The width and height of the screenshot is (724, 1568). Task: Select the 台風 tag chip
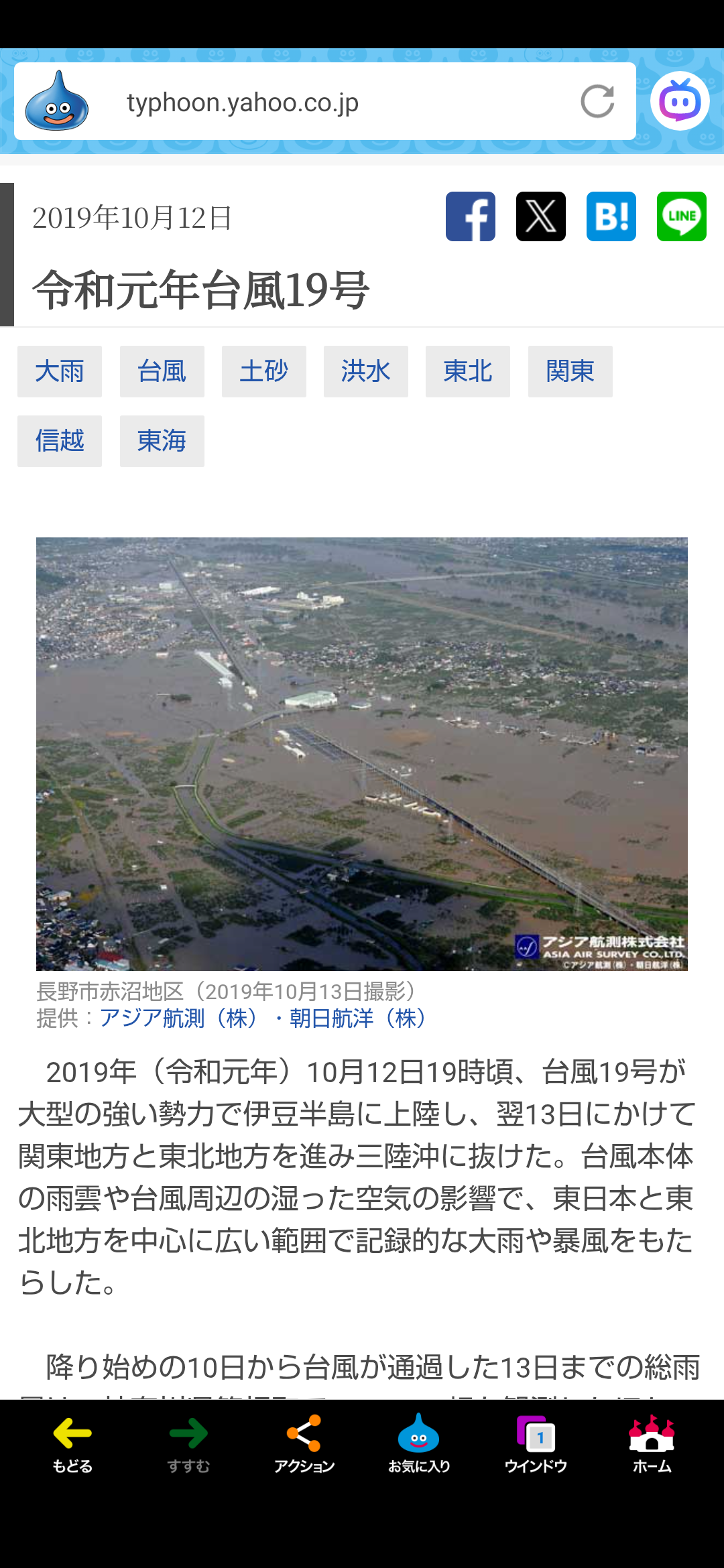click(162, 371)
